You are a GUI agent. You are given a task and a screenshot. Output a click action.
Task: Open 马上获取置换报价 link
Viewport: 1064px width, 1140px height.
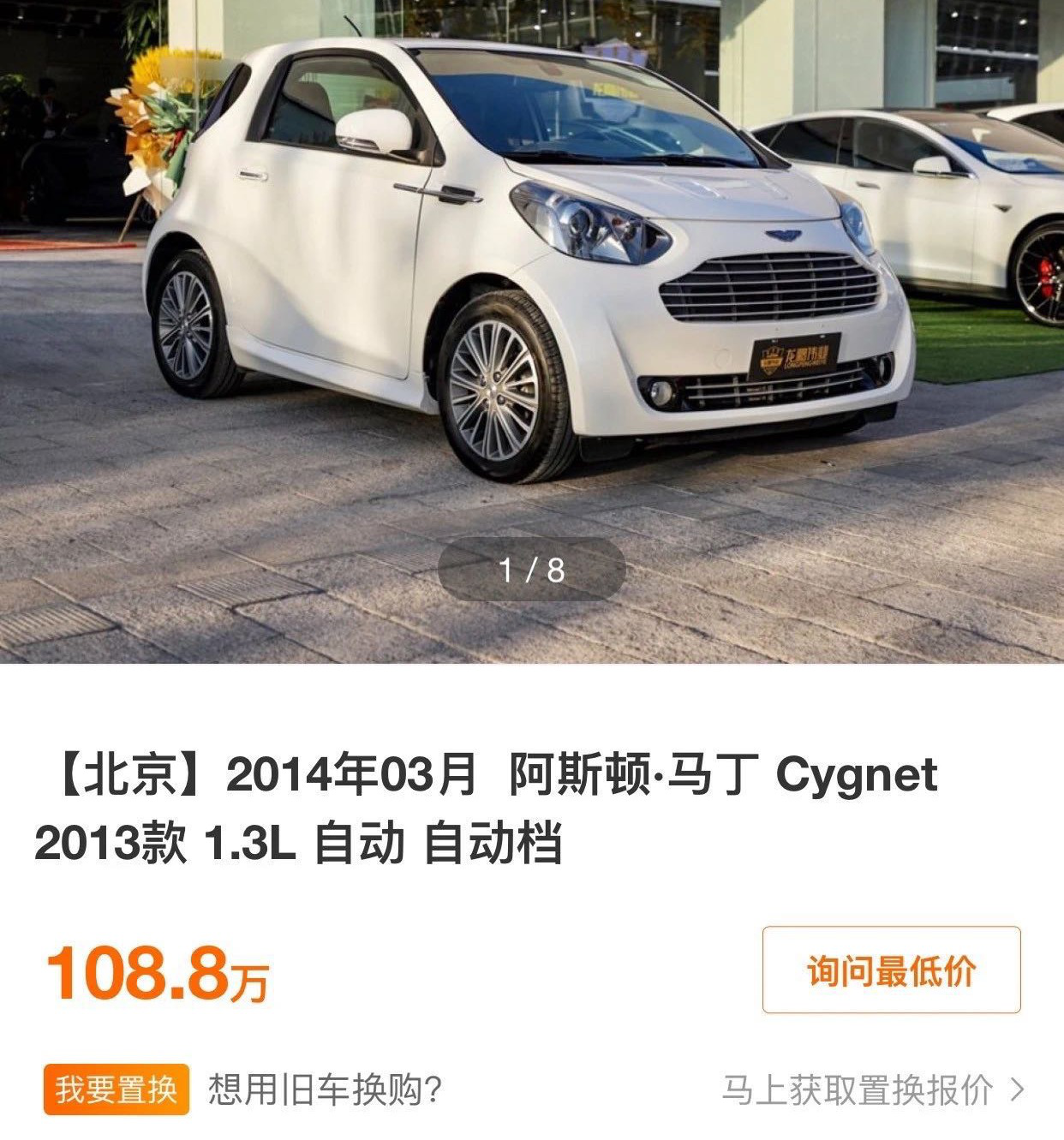pyautogui.click(x=872, y=1090)
